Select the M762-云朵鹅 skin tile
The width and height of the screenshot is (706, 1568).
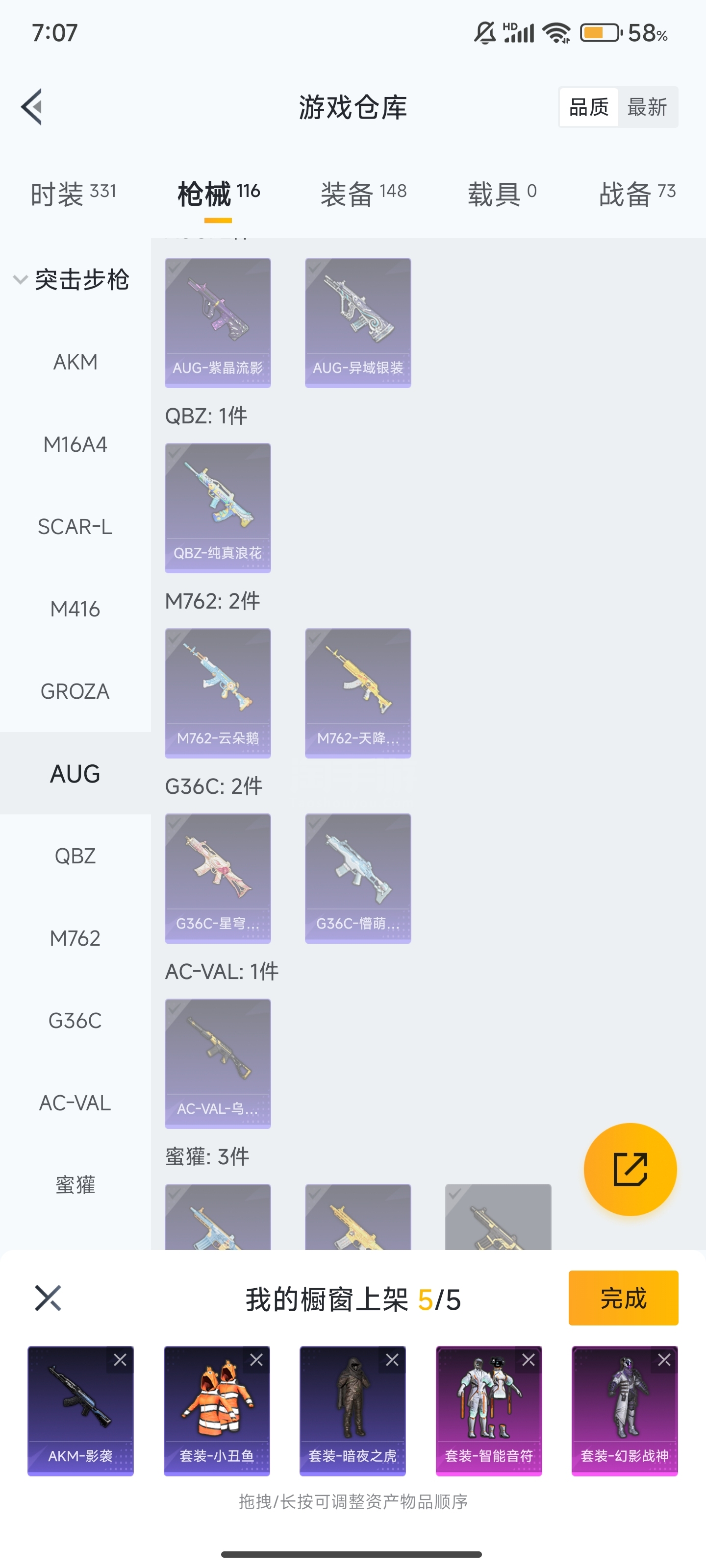pyautogui.click(x=218, y=693)
